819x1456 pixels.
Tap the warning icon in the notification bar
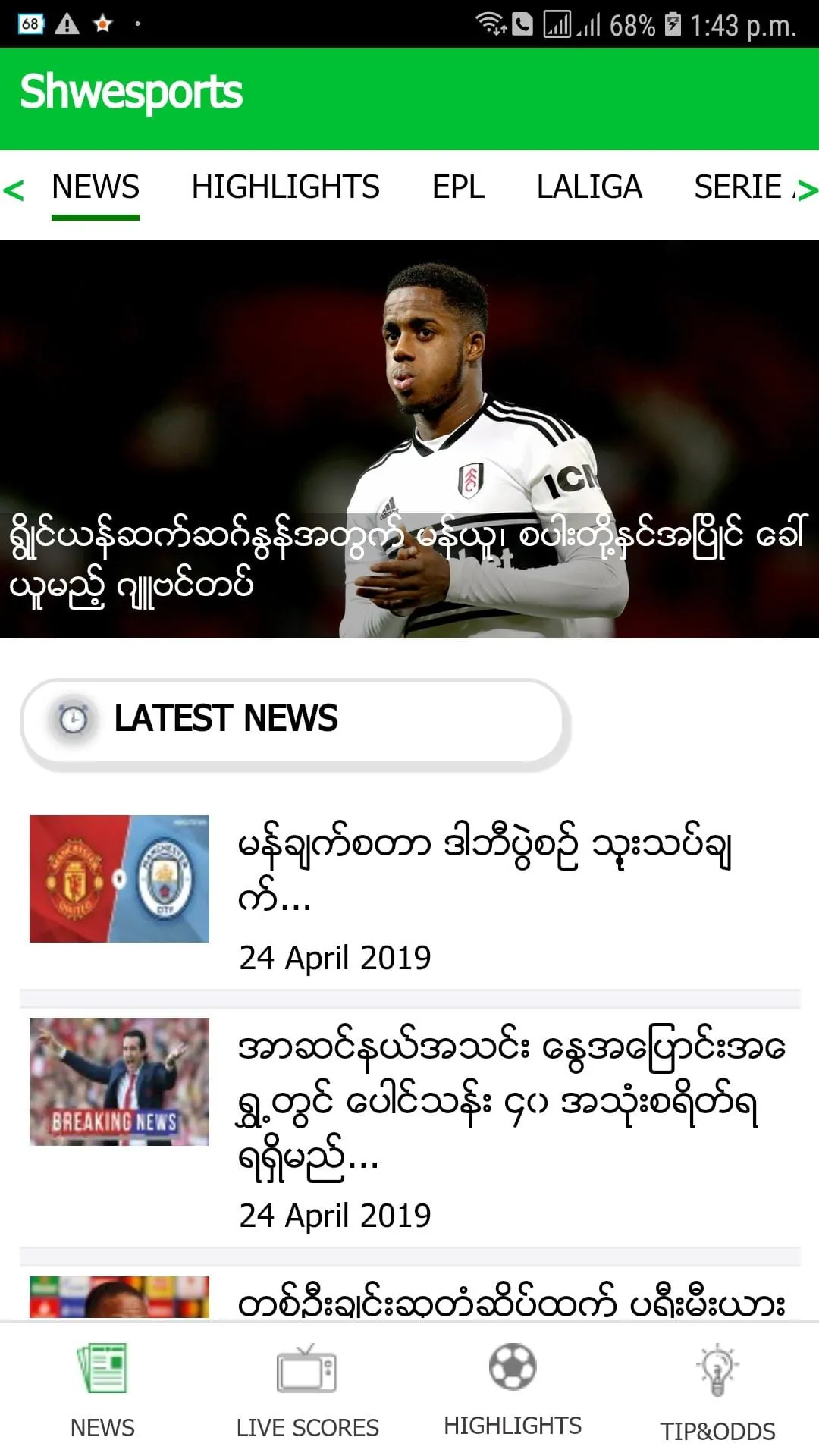(x=67, y=22)
